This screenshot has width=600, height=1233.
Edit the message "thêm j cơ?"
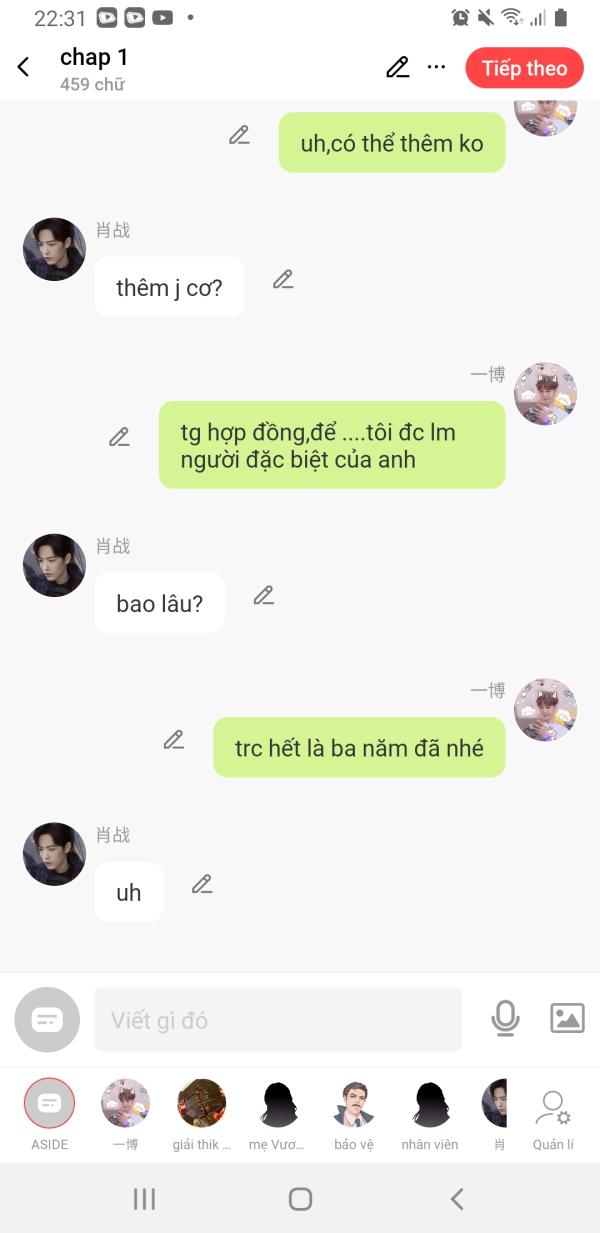tap(283, 280)
